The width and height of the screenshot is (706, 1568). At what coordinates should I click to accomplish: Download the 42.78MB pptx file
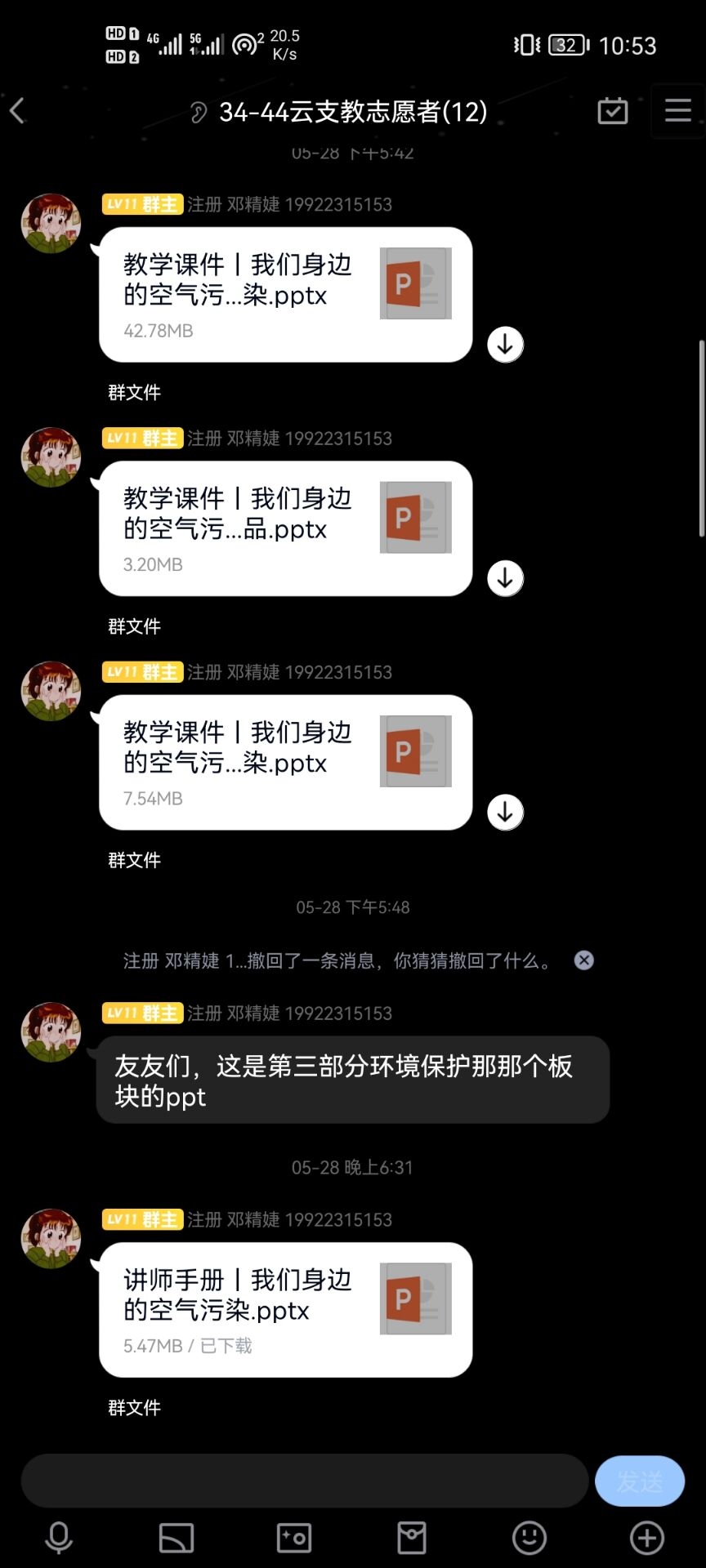pyautogui.click(x=505, y=345)
